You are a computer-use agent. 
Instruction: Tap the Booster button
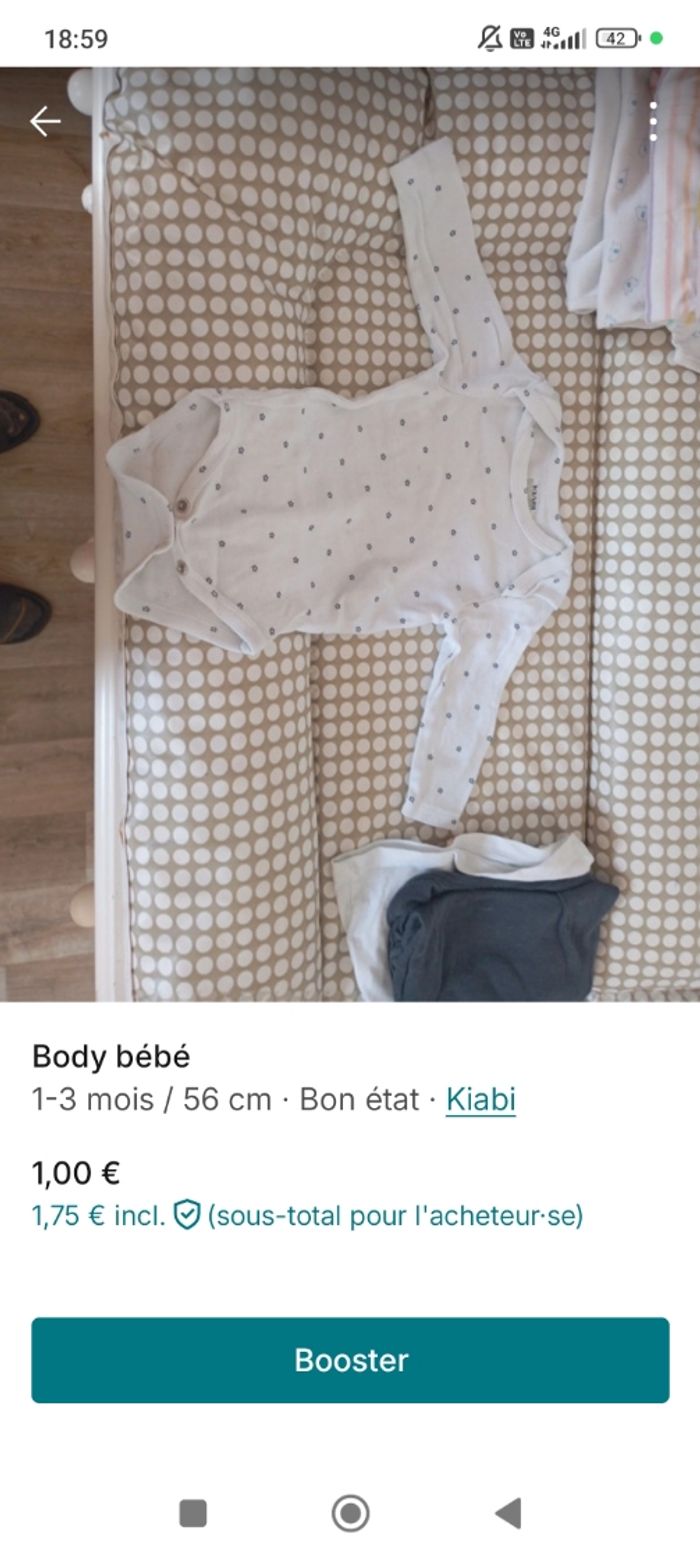[350, 1360]
